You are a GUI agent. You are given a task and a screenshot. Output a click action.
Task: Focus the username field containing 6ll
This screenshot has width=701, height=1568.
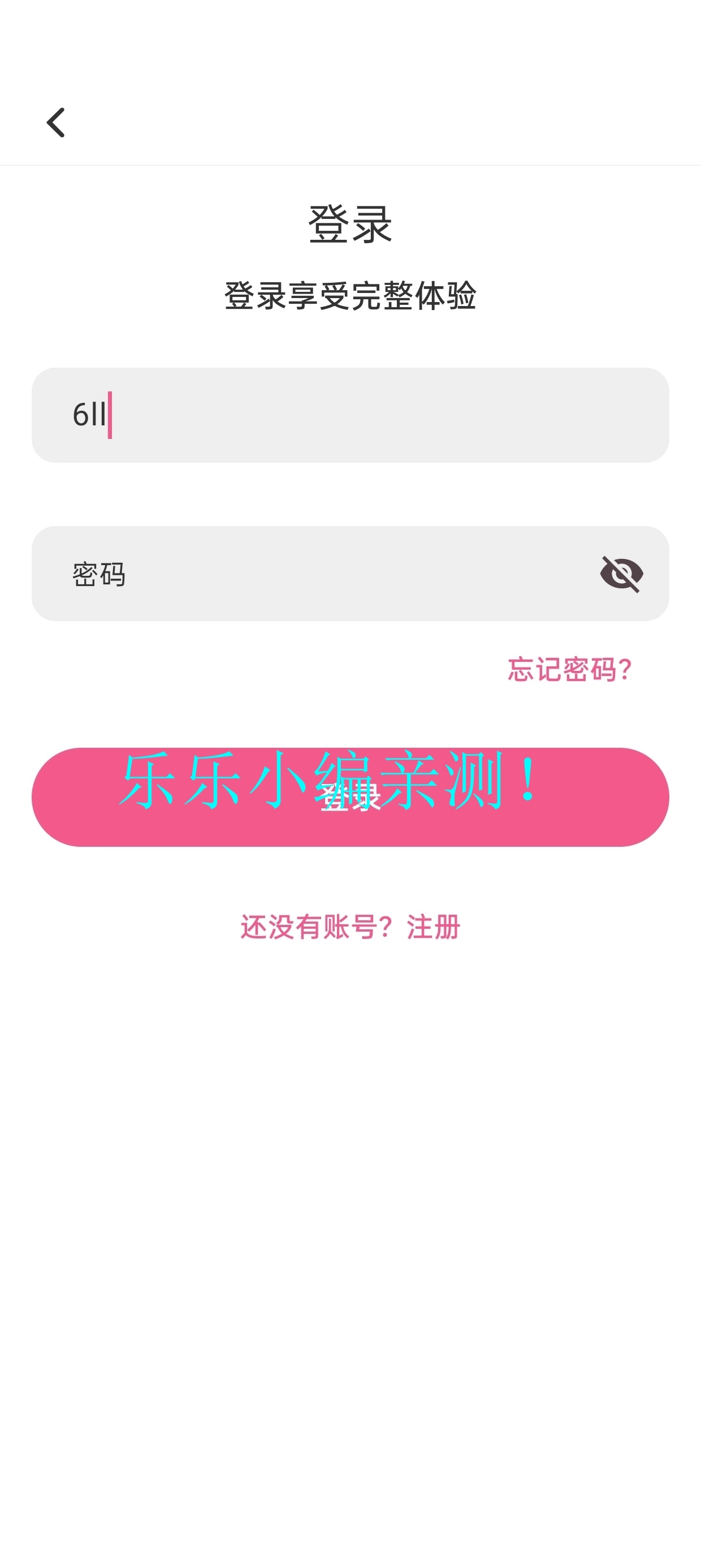tap(244, 415)
